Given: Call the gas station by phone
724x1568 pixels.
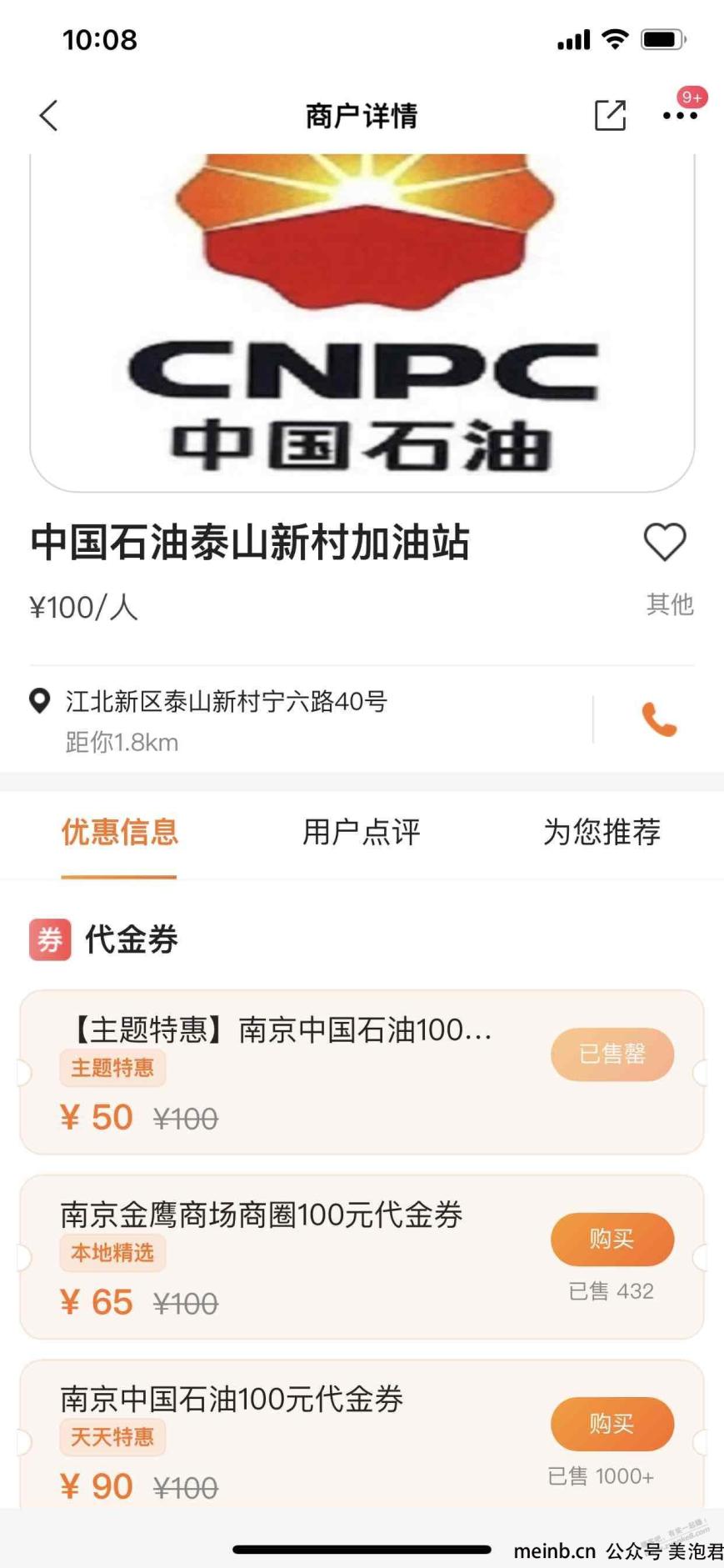Looking at the screenshot, I should [659, 719].
